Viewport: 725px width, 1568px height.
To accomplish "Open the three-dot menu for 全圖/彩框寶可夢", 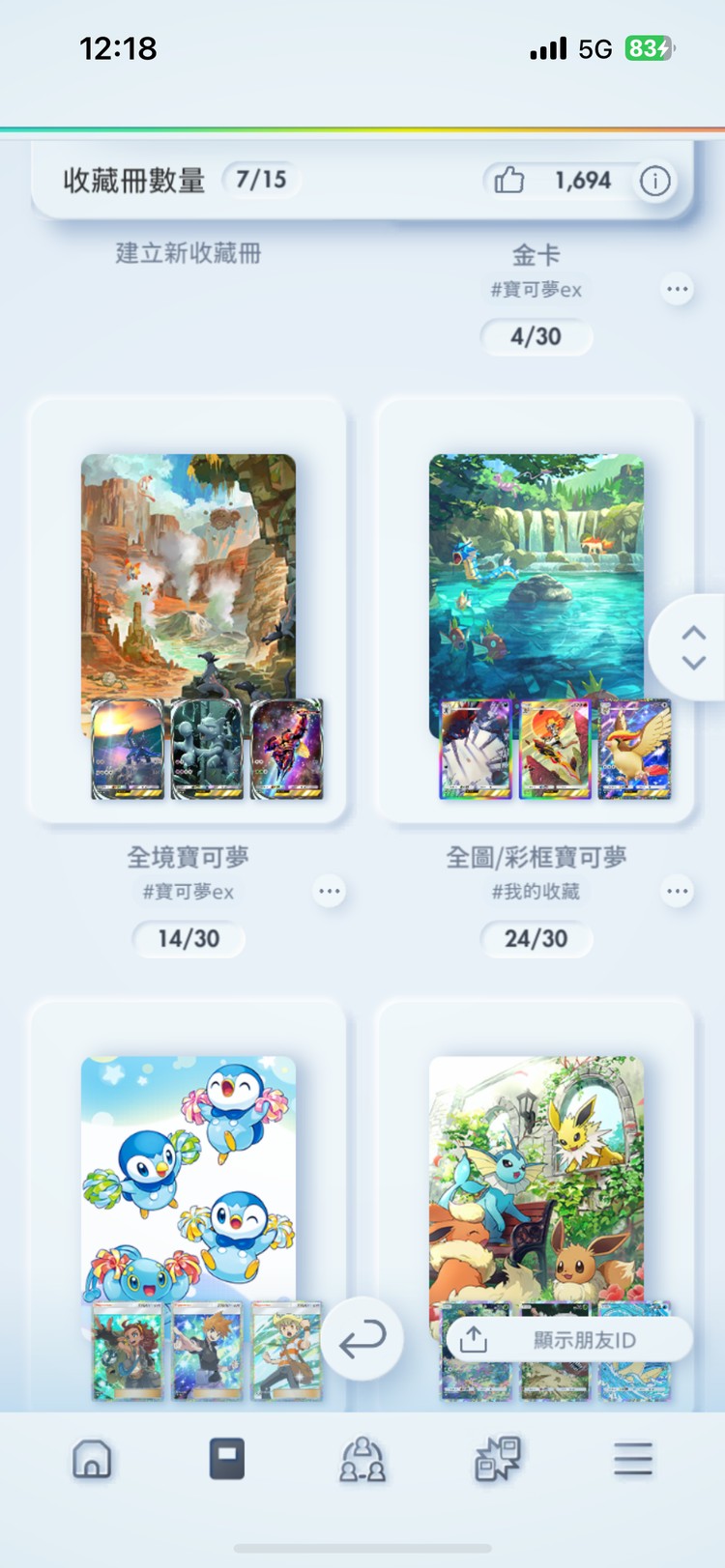I will (x=677, y=892).
